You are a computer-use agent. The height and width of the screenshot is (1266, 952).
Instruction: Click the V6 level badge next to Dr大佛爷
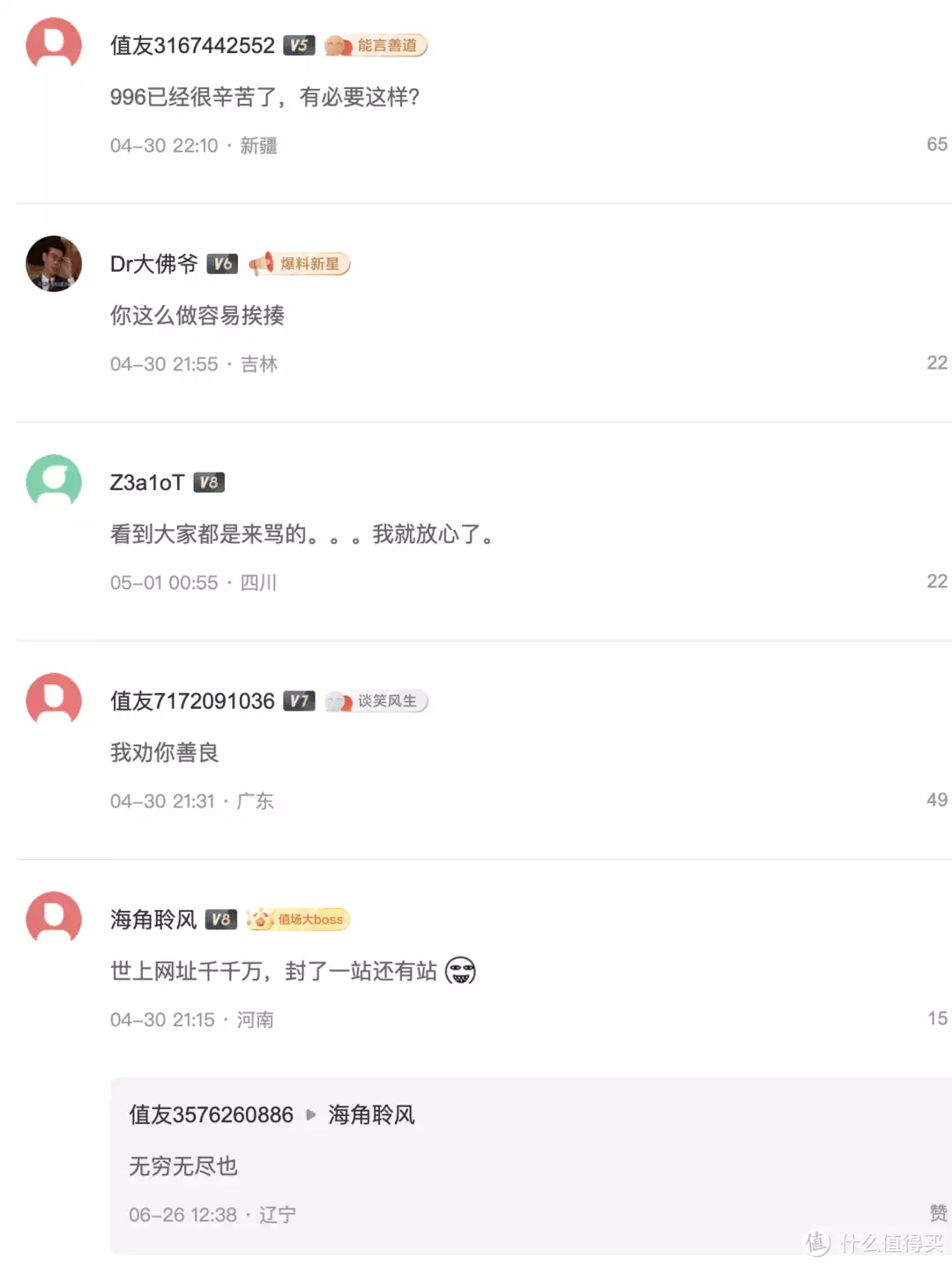click(220, 264)
